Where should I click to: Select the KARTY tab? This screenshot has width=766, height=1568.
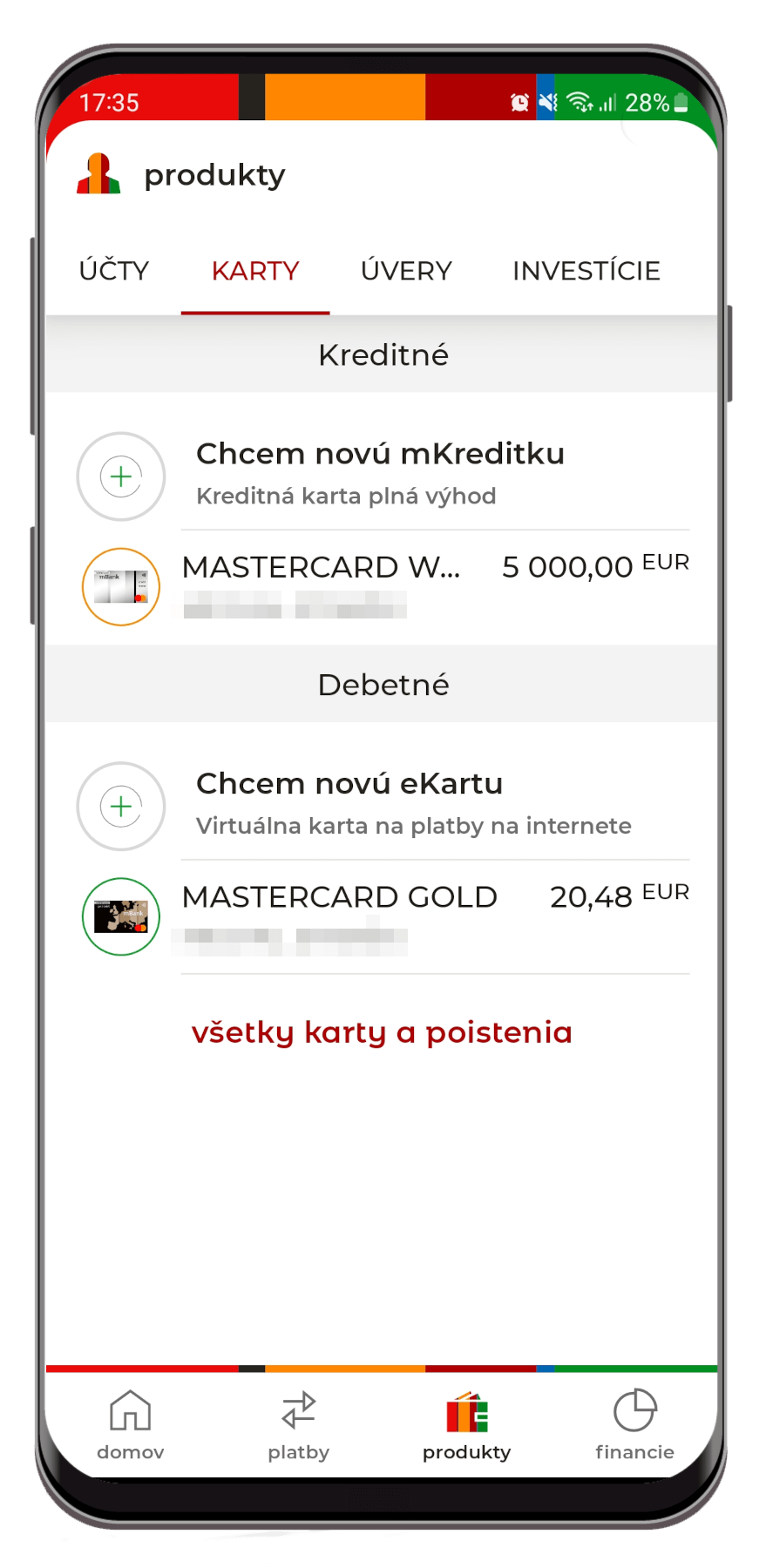(x=255, y=271)
